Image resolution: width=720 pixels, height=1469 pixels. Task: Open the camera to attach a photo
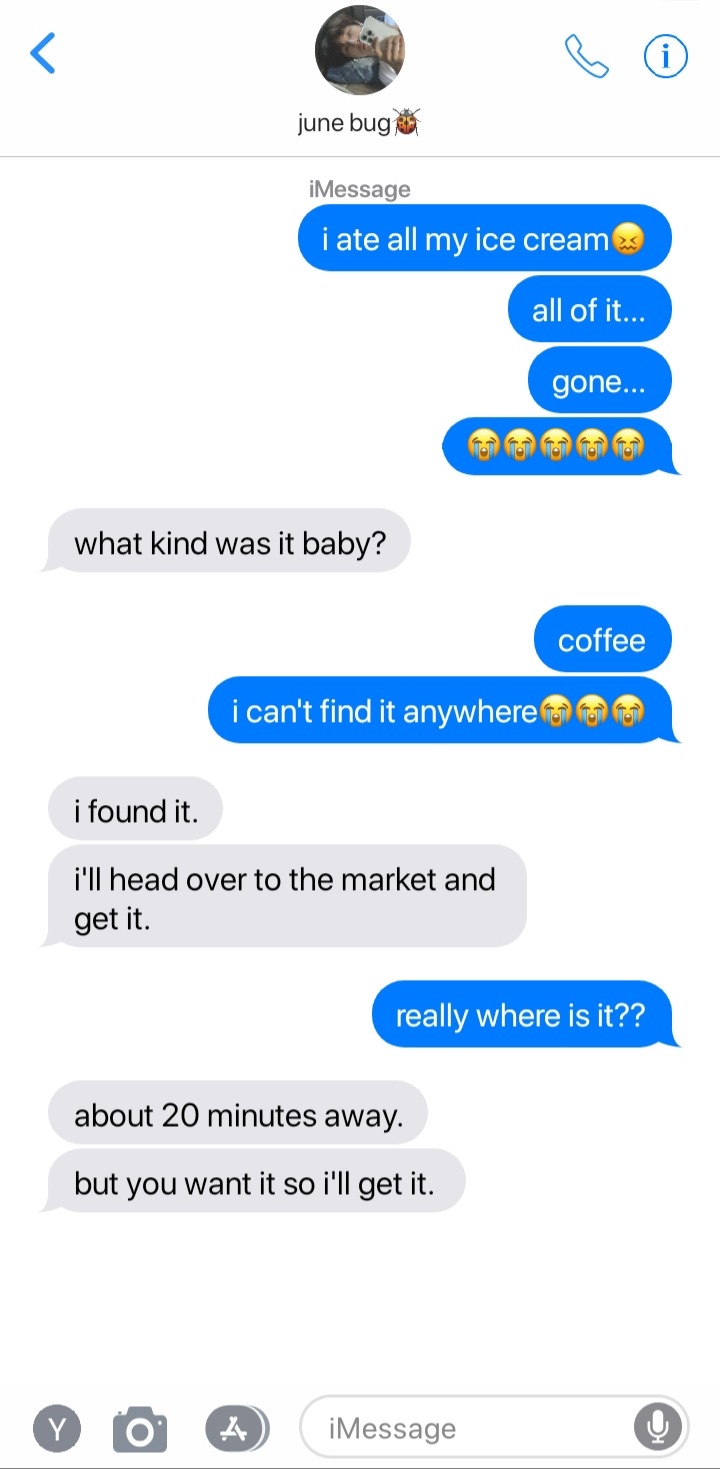[139, 1429]
